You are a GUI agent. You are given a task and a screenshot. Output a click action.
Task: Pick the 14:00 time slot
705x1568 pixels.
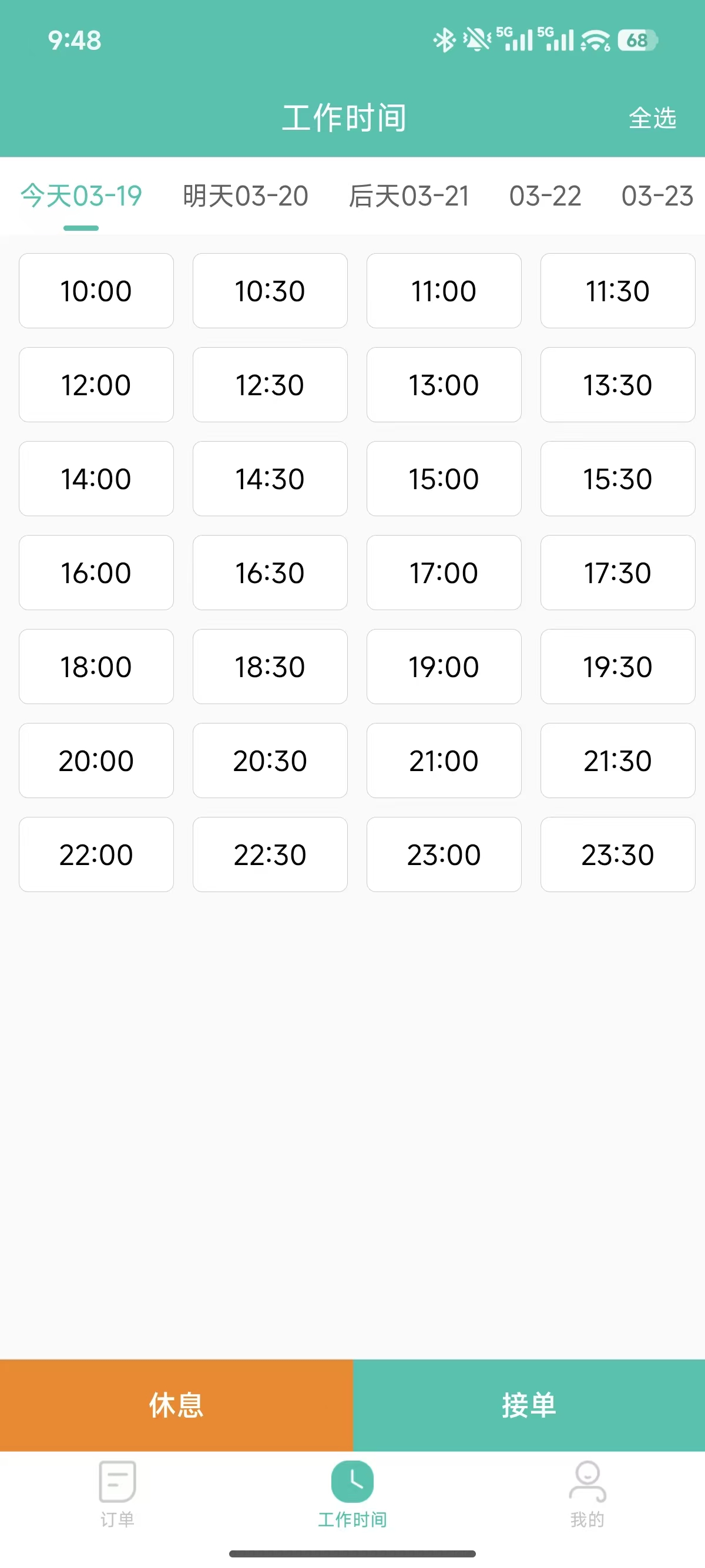[x=96, y=479]
